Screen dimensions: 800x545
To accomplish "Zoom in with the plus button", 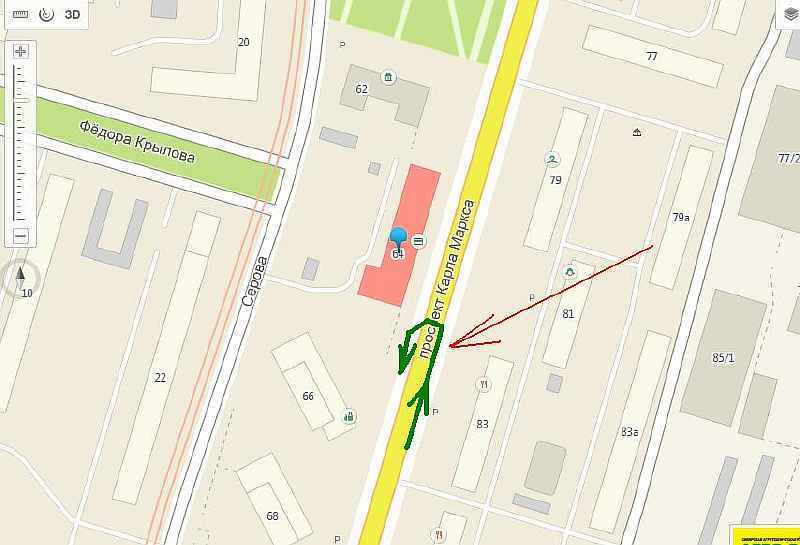I will point(20,51).
